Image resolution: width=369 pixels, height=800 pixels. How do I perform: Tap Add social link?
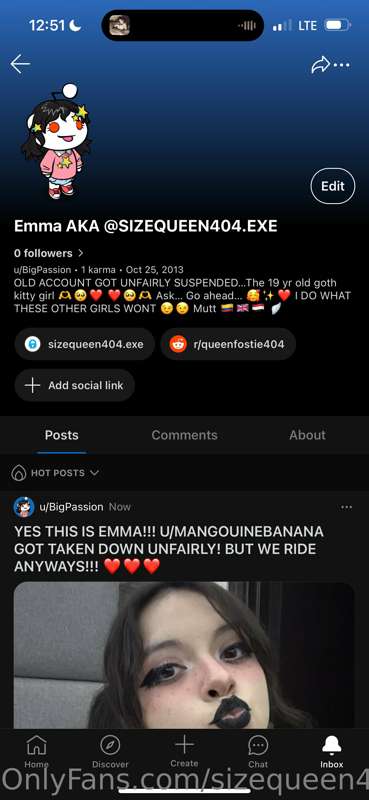pyautogui.click(x=75, y=385)
